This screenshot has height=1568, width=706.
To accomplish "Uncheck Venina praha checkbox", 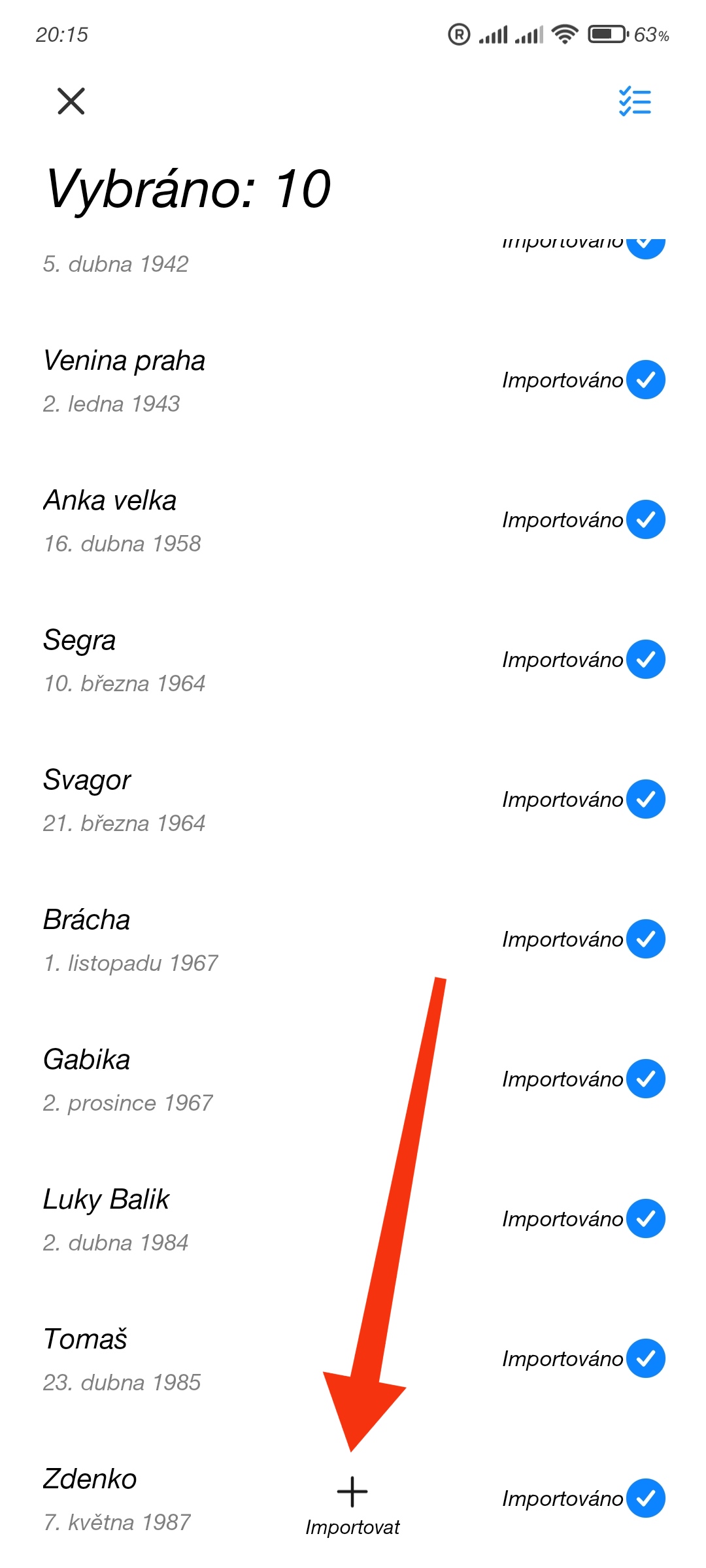I will (x=646, y=380).
